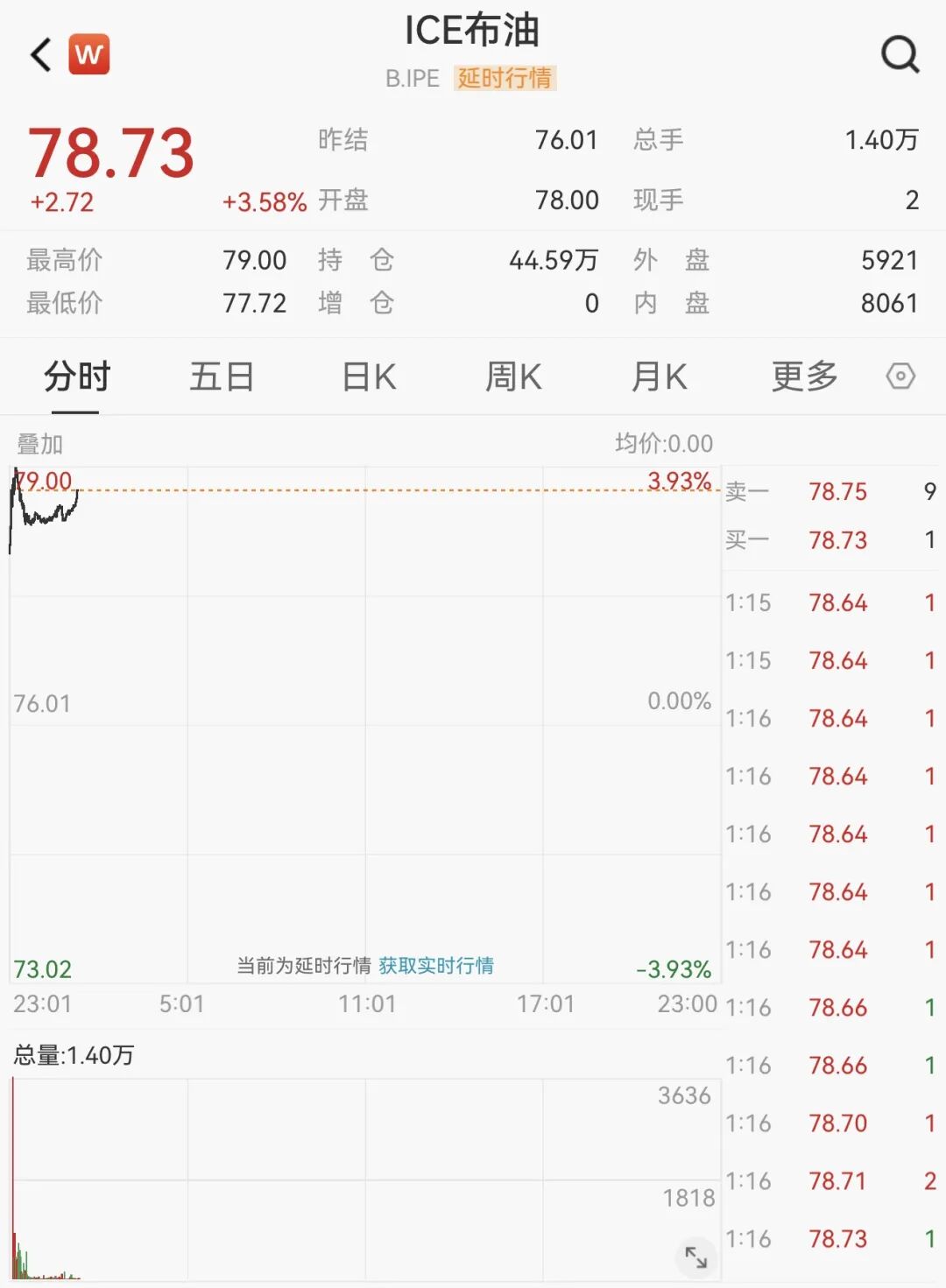This screenshot has height=1288, width=946.
Task: Switch to the 五日 chart tab
Action: tap(222, 377)
